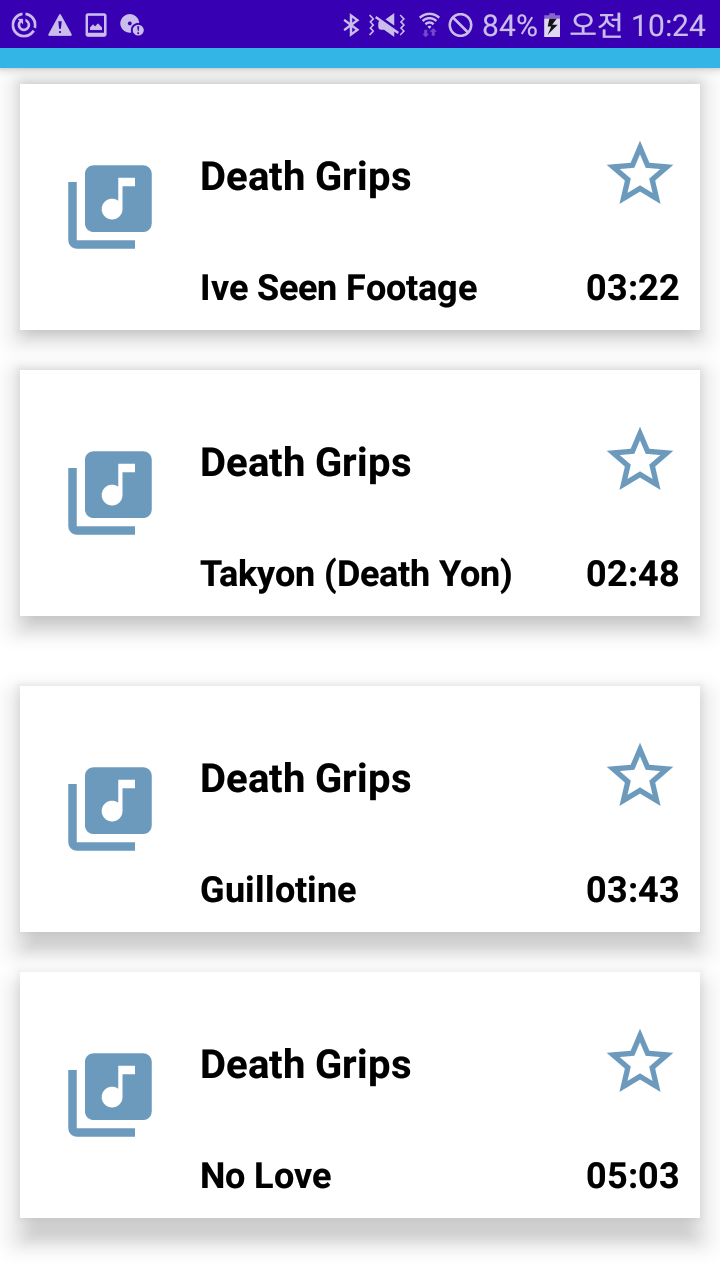Tap the artist name Death Grips on Guillotine card

305,778
